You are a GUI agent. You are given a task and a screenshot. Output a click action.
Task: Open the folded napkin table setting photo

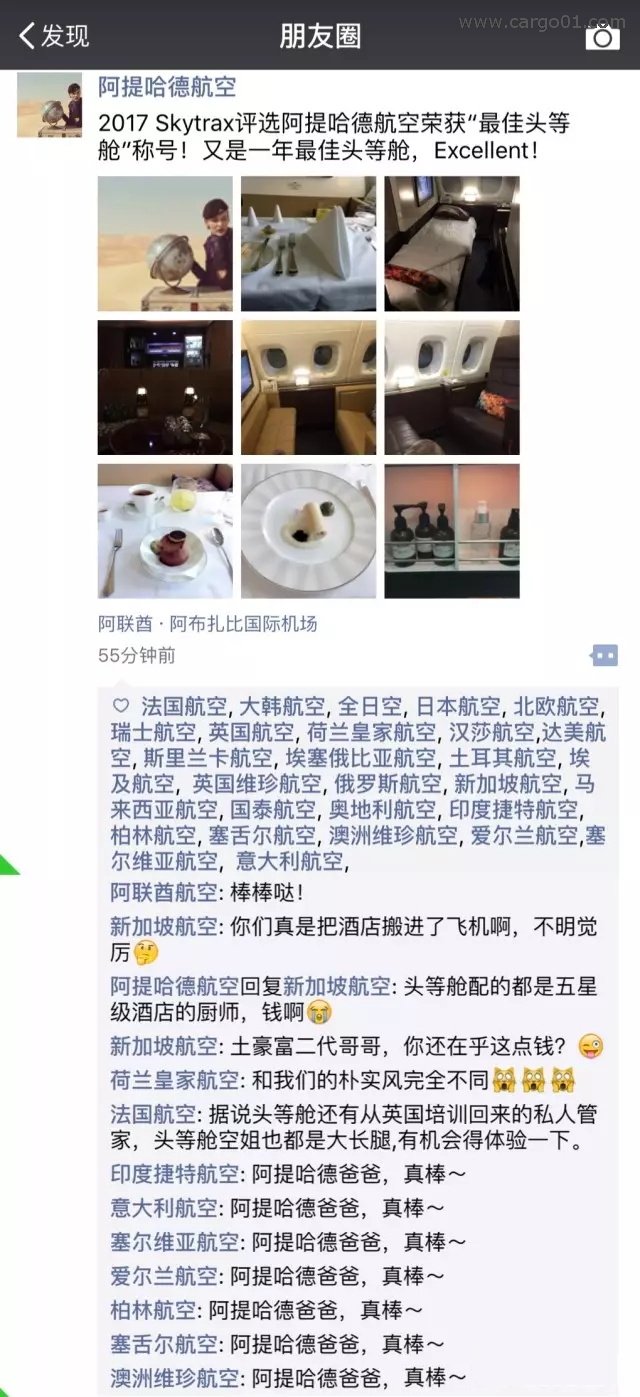coord(308,244)
